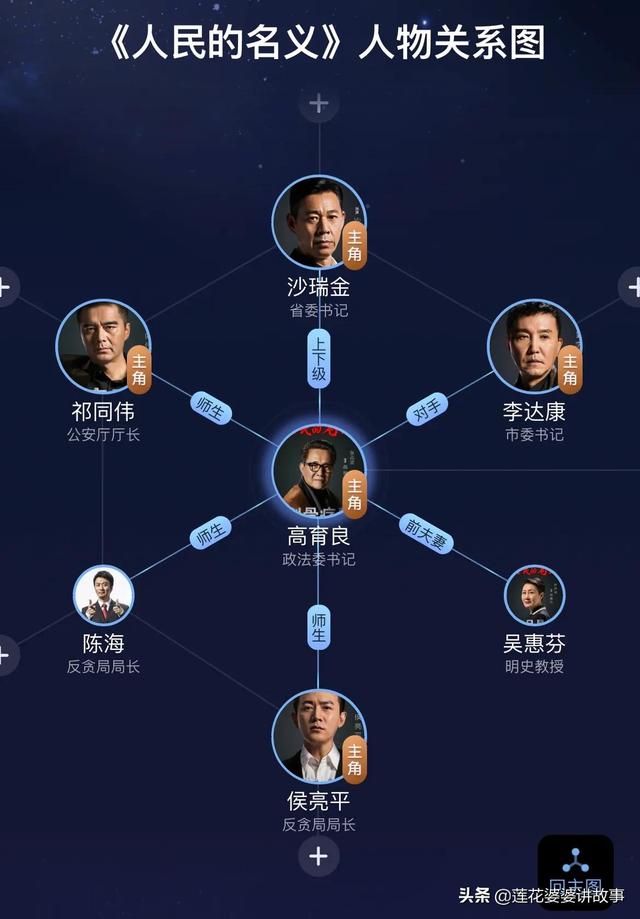The height and width of the screenshot is (919, 640).
Task: Expand the plus node beside 陈海
Action: point(8,655)
